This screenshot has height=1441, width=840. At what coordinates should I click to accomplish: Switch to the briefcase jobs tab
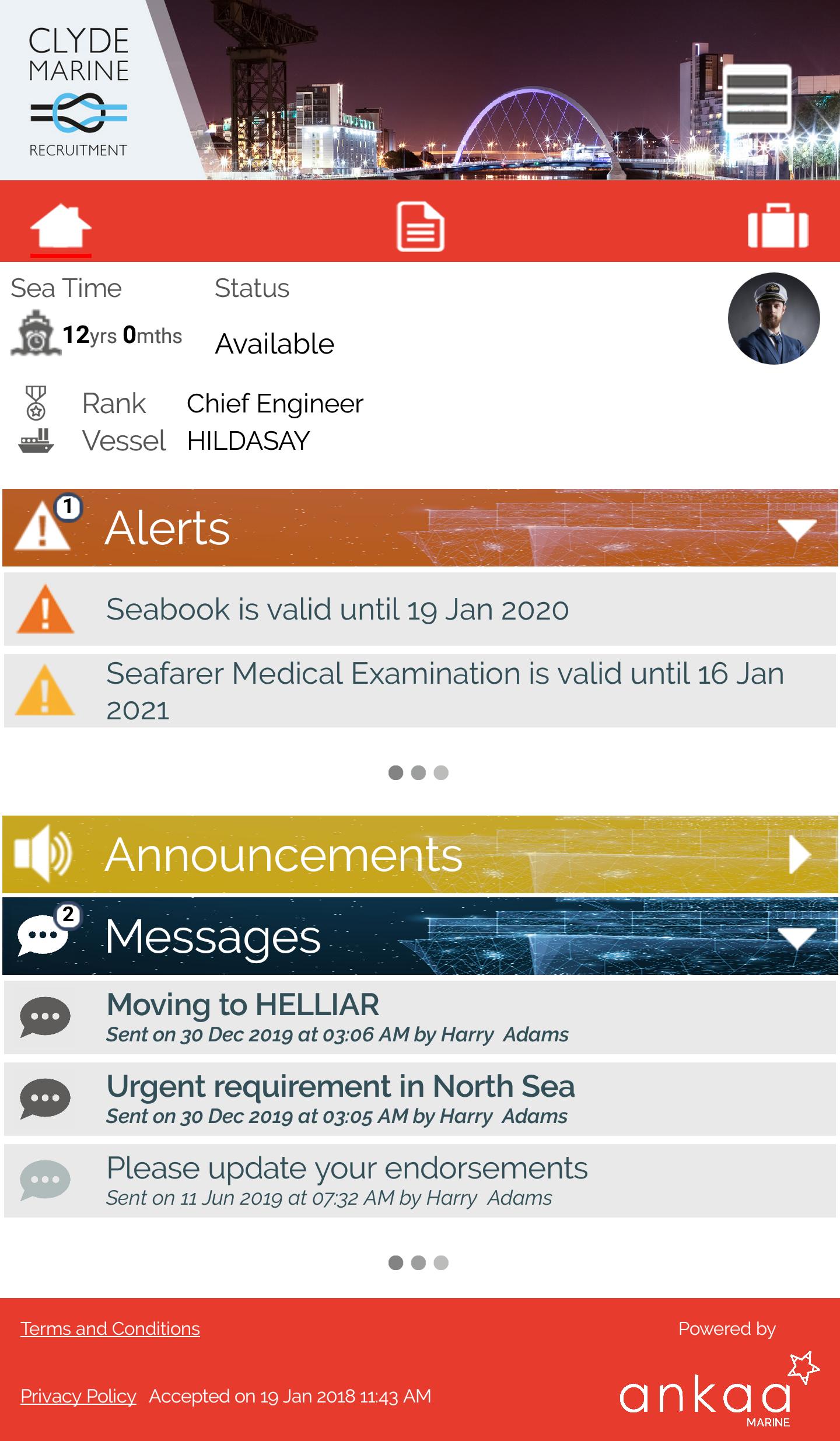tap(778, 226)
